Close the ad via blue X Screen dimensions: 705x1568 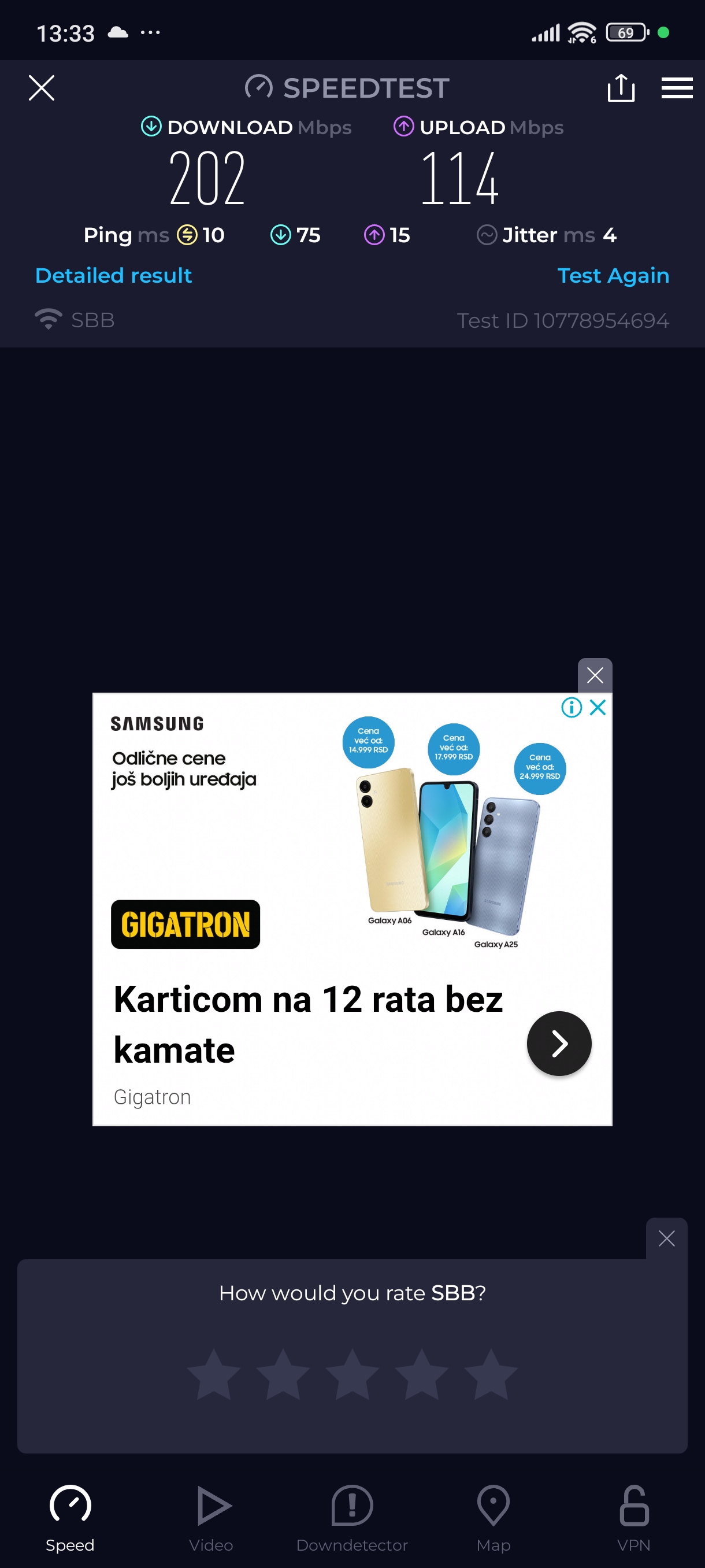point(598,707)
